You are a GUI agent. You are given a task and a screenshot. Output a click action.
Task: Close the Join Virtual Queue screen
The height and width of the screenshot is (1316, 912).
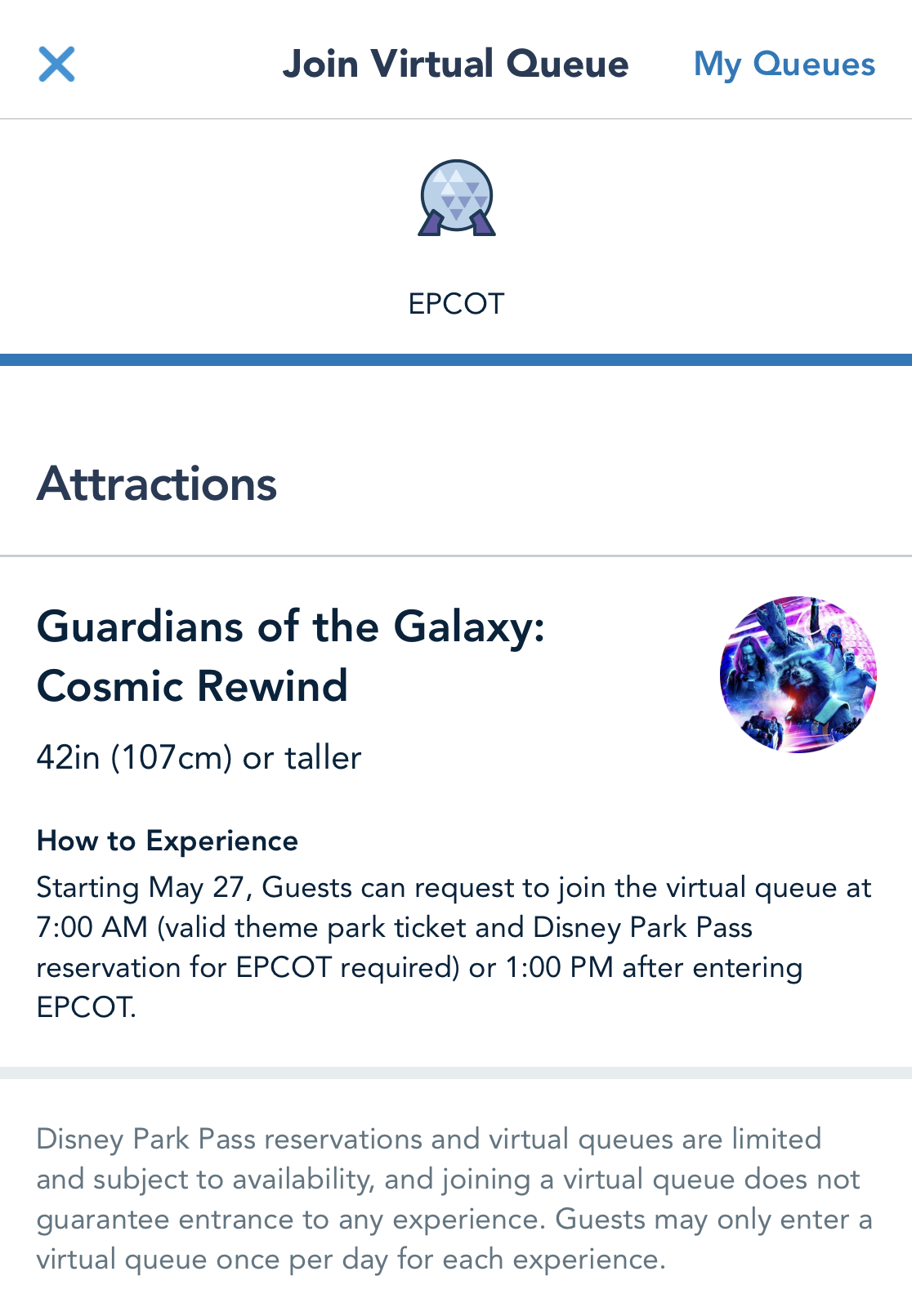coord(56,65)
